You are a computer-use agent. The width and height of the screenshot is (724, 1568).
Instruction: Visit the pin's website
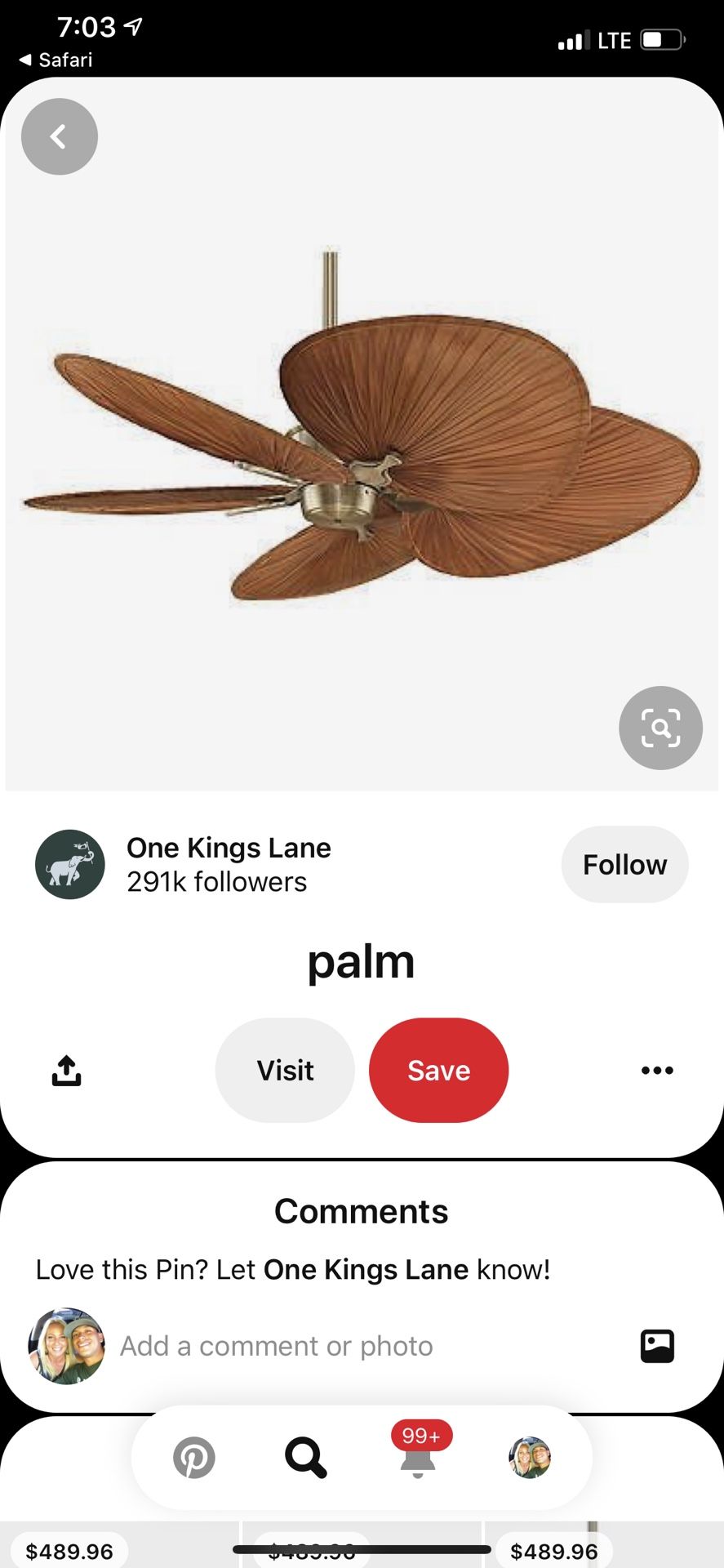pyautogui.click(x=285, y=1071)
